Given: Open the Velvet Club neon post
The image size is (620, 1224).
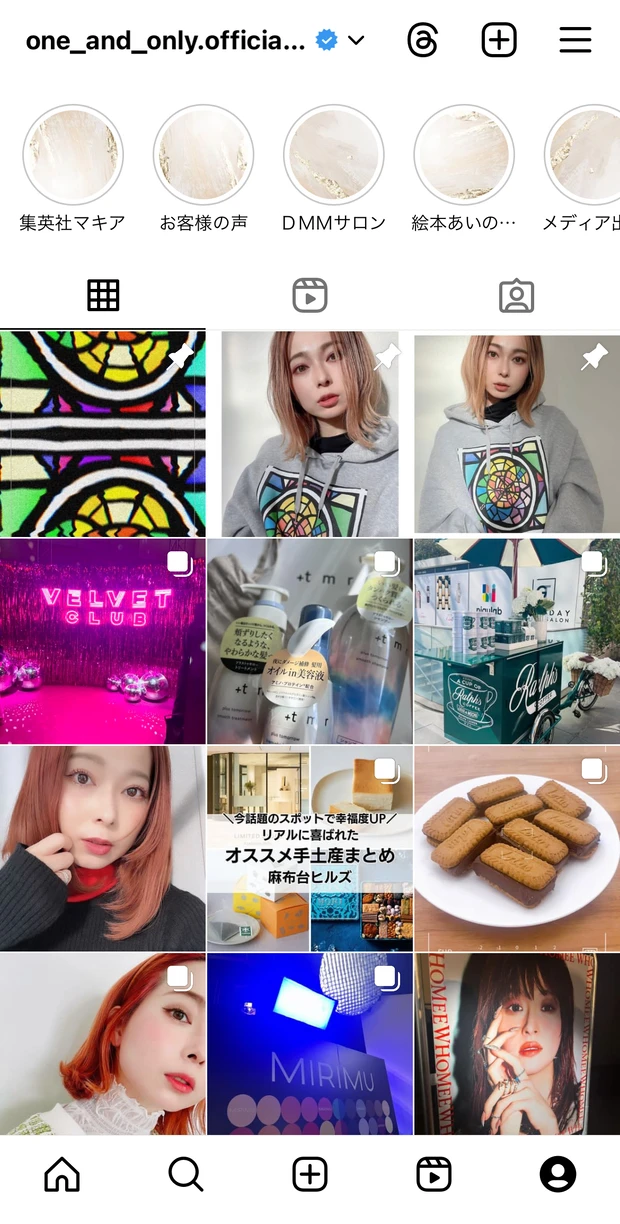Looking at the screenshot, I should point(102,641).
